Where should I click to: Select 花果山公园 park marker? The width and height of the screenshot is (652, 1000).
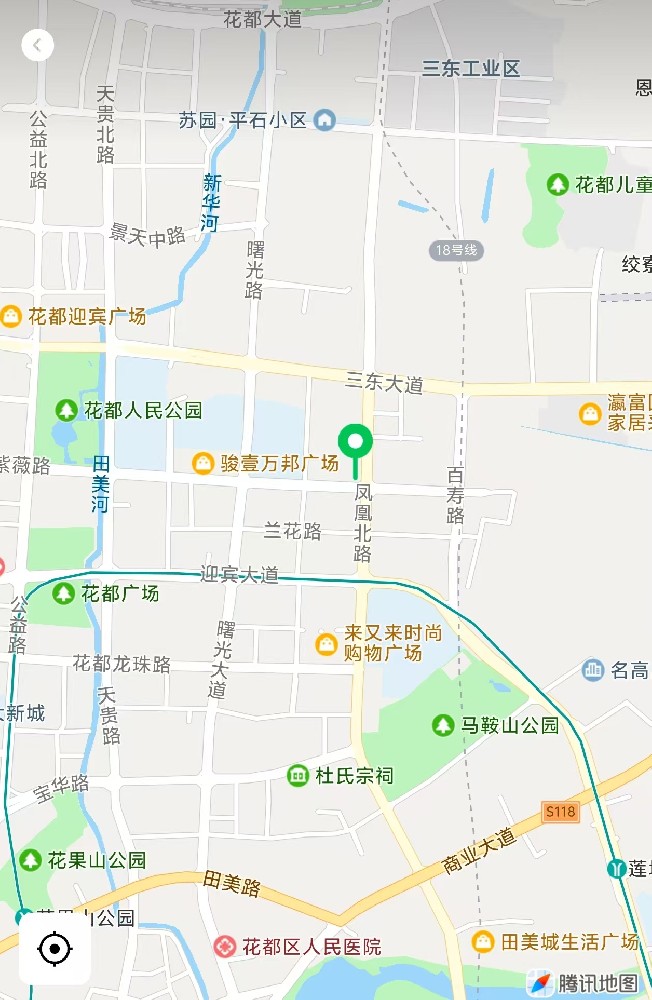tap(31, 860)
